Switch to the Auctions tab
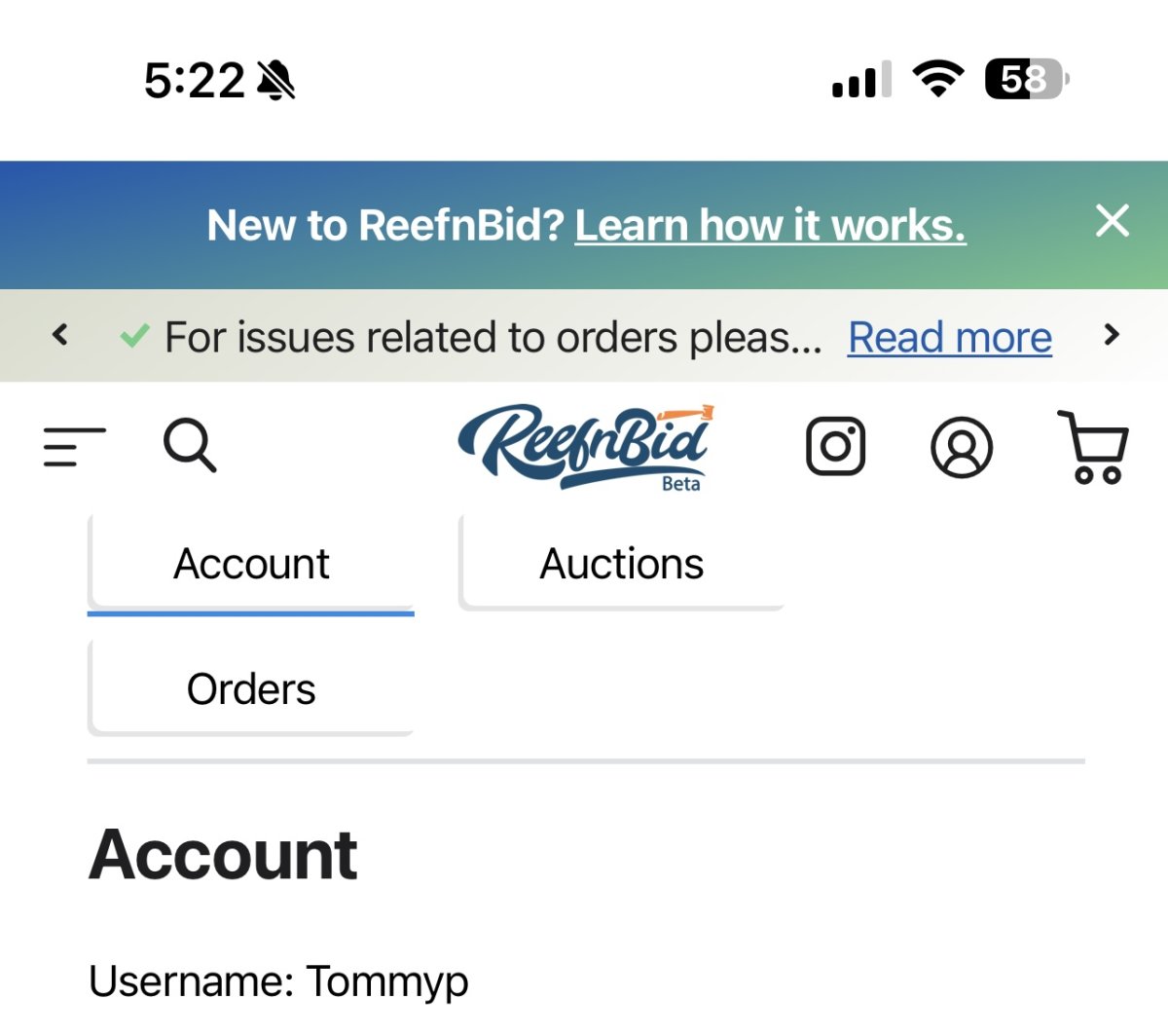This screenshot has height=1036, width=1168. [x=621, y=564]
